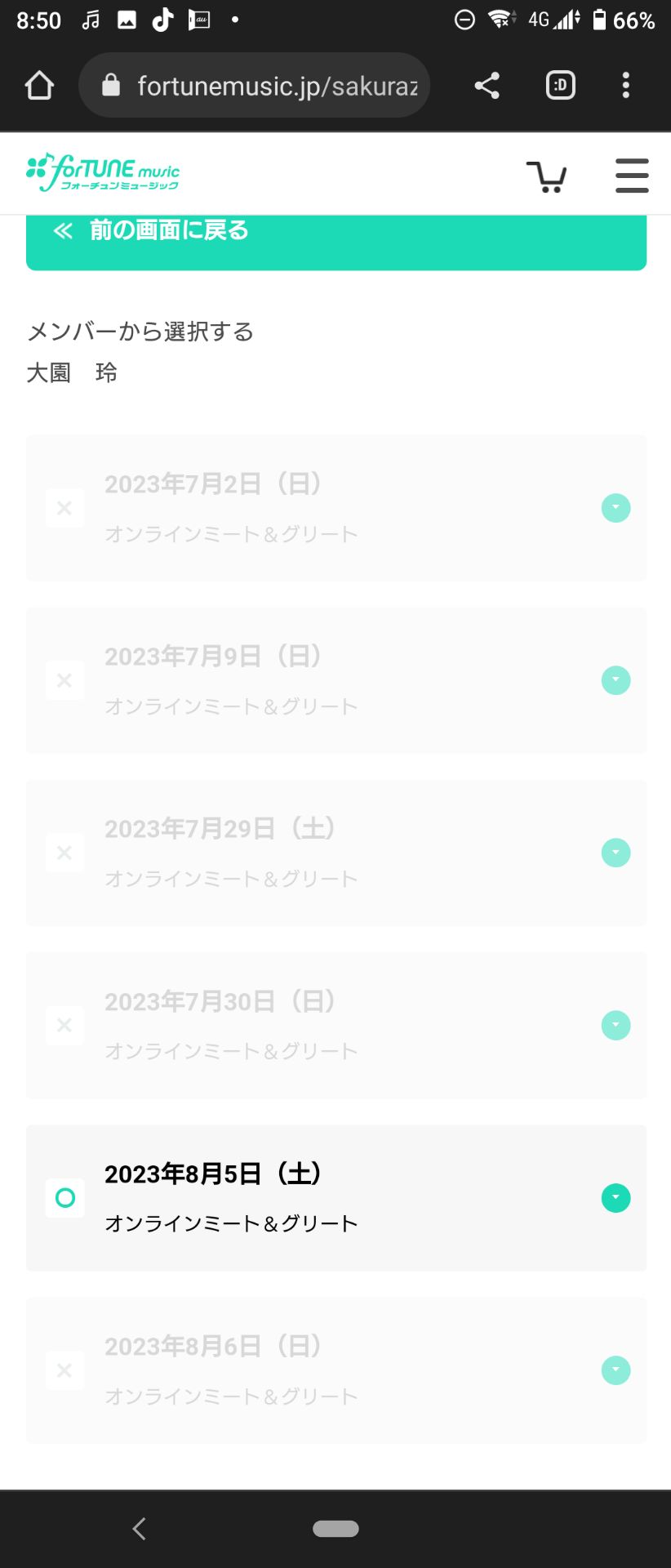Open the browser overflow menu
The height and width of the screenshot is (1568, 671).
[x=625, y=86]
